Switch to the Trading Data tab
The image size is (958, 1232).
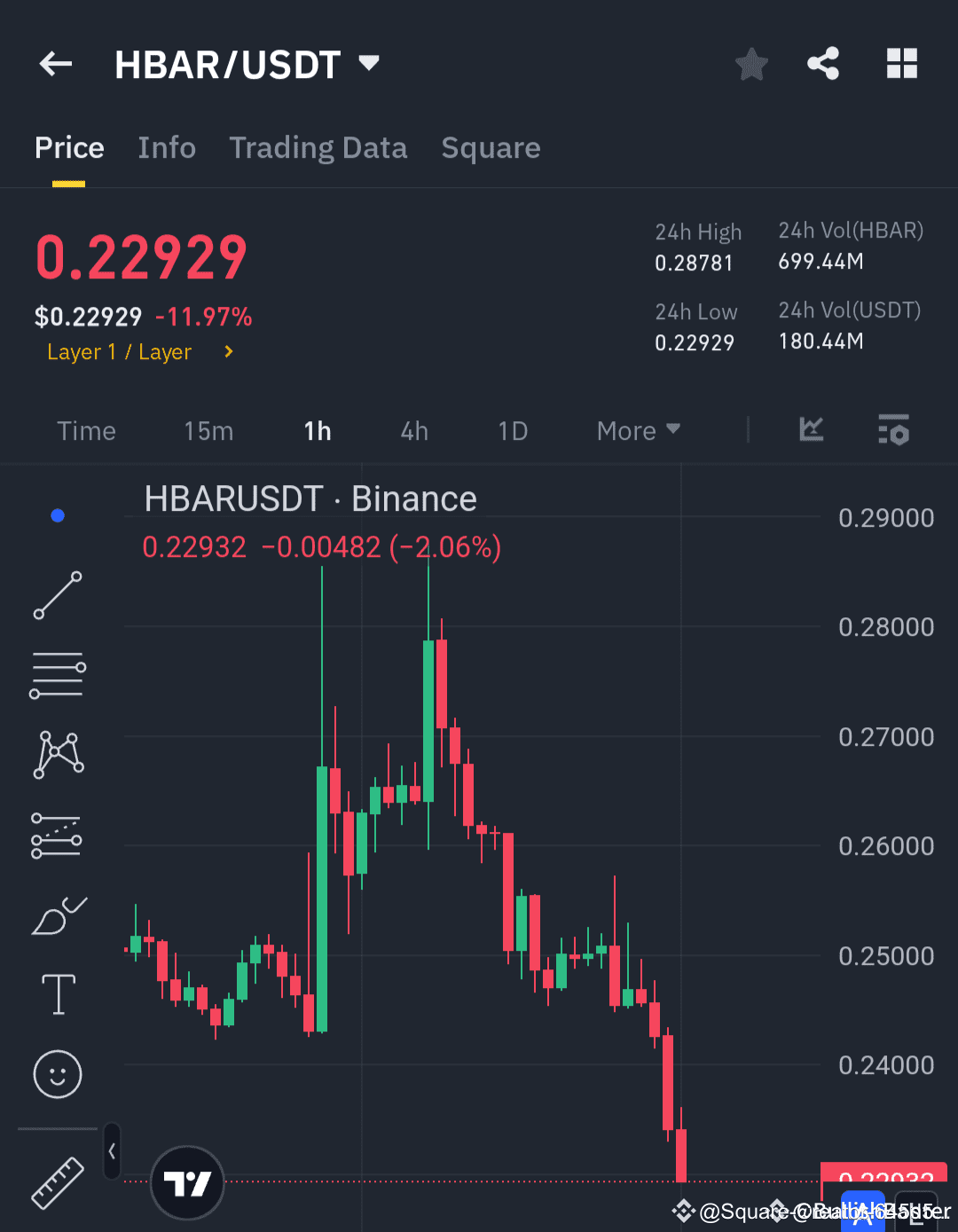[318, 147]
